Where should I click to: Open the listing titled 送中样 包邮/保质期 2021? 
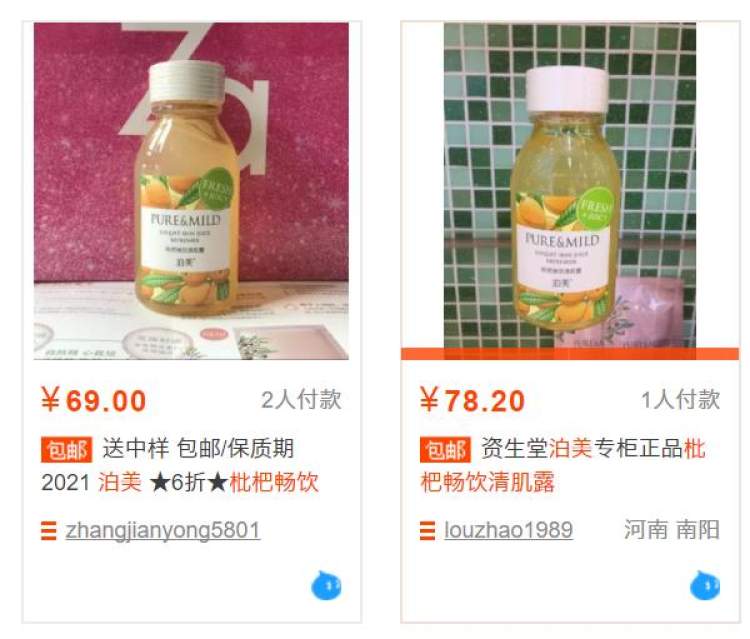tap(180, 466)
